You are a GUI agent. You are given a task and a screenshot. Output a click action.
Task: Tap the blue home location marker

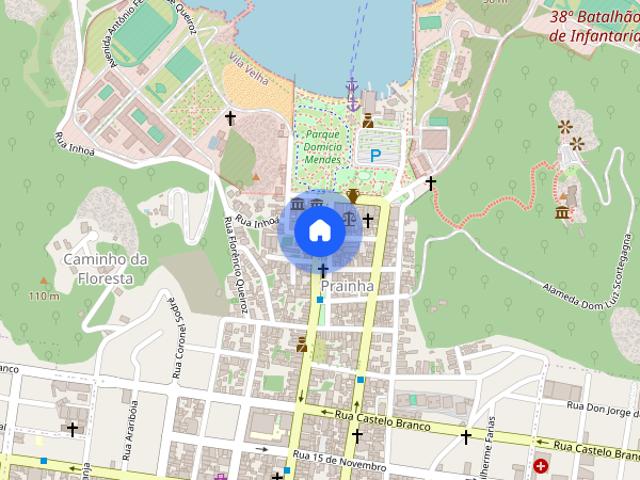[320, 231]
